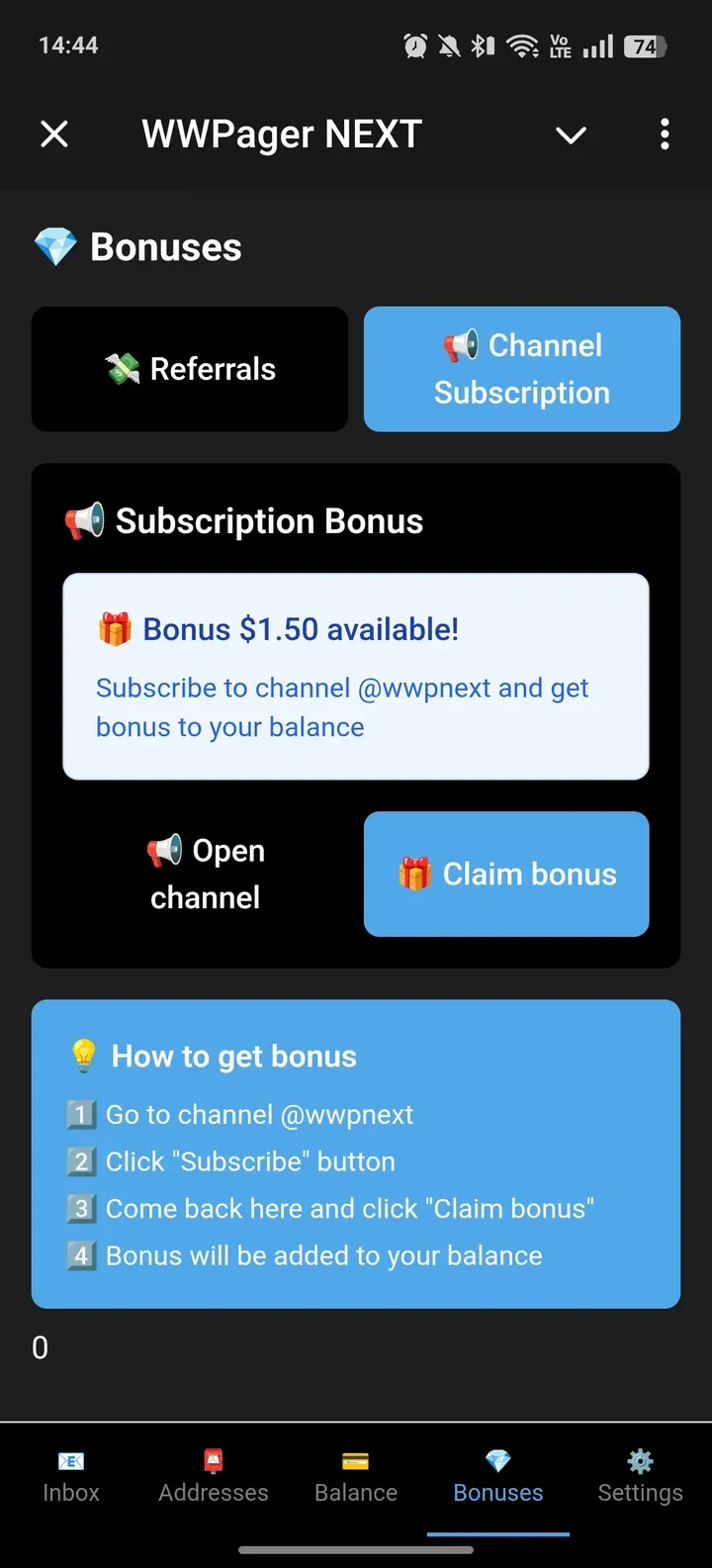Select the Channel Subscription tab
The image size is (712, 1568).
coord(521,368)
